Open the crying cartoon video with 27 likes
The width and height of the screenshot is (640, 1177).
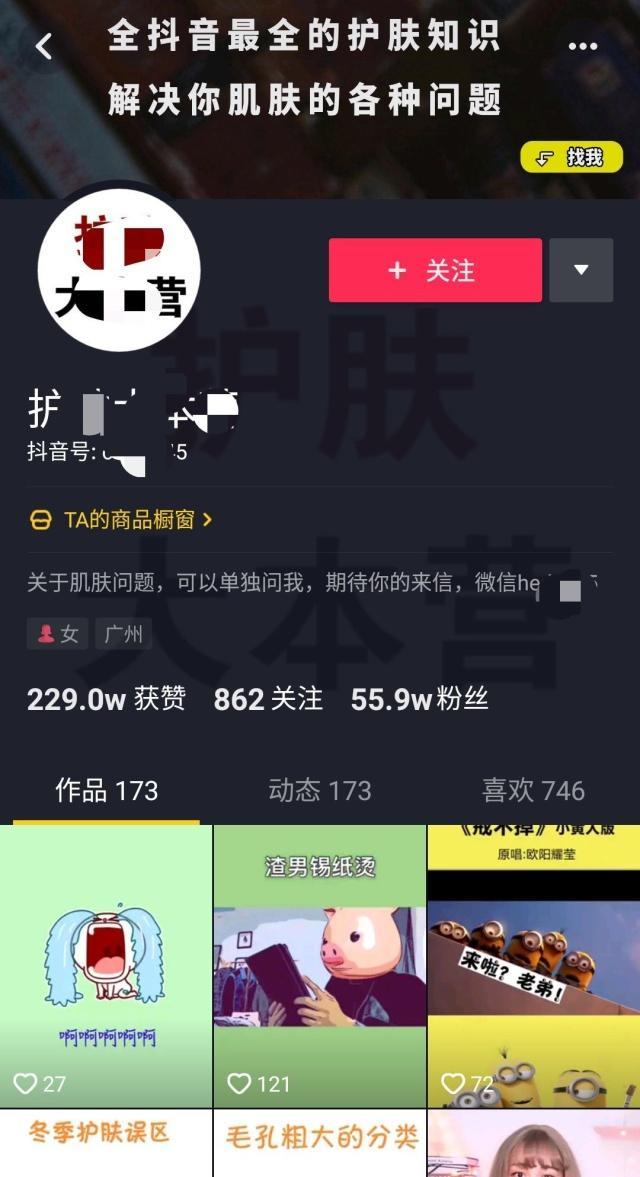tap(106, 966)
